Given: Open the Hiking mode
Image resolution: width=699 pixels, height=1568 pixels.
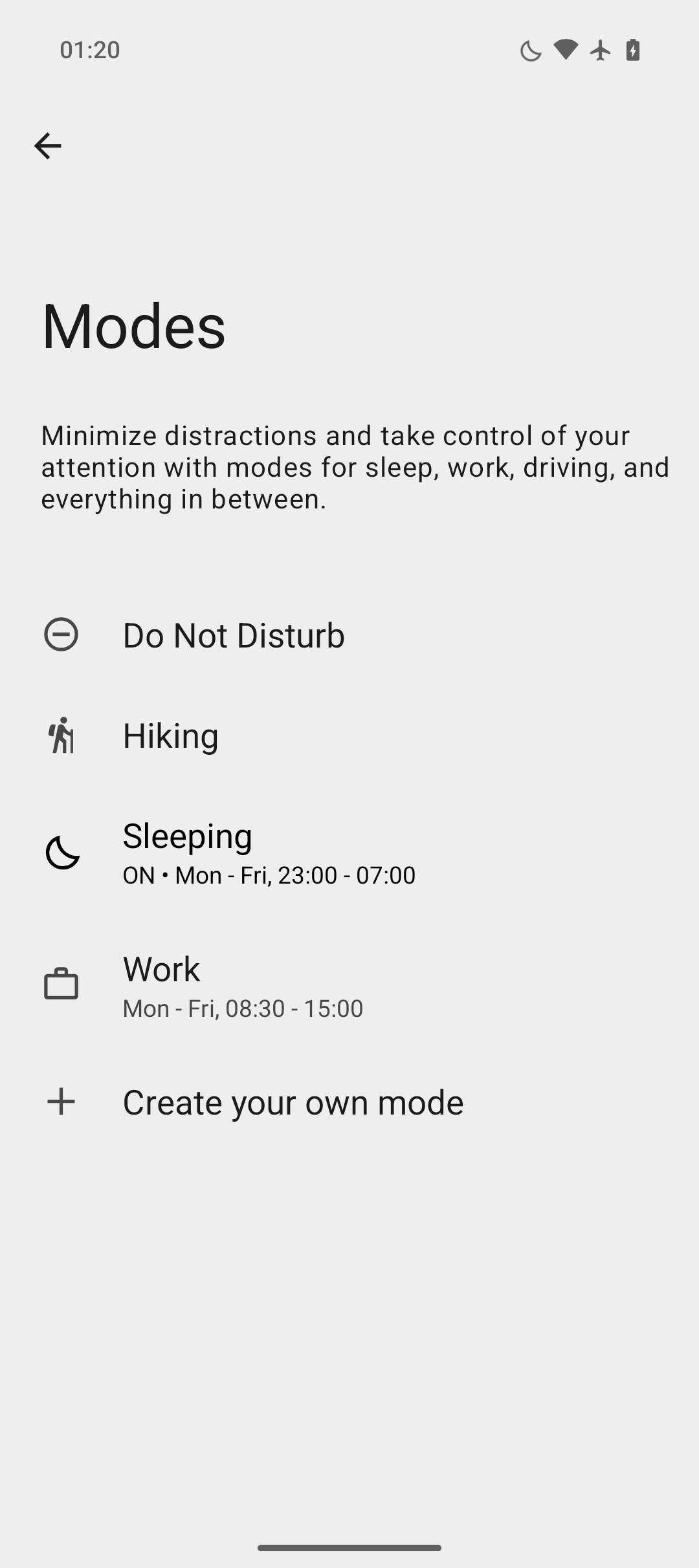Looking at the screenshot, I should click(x=349, y=735).
